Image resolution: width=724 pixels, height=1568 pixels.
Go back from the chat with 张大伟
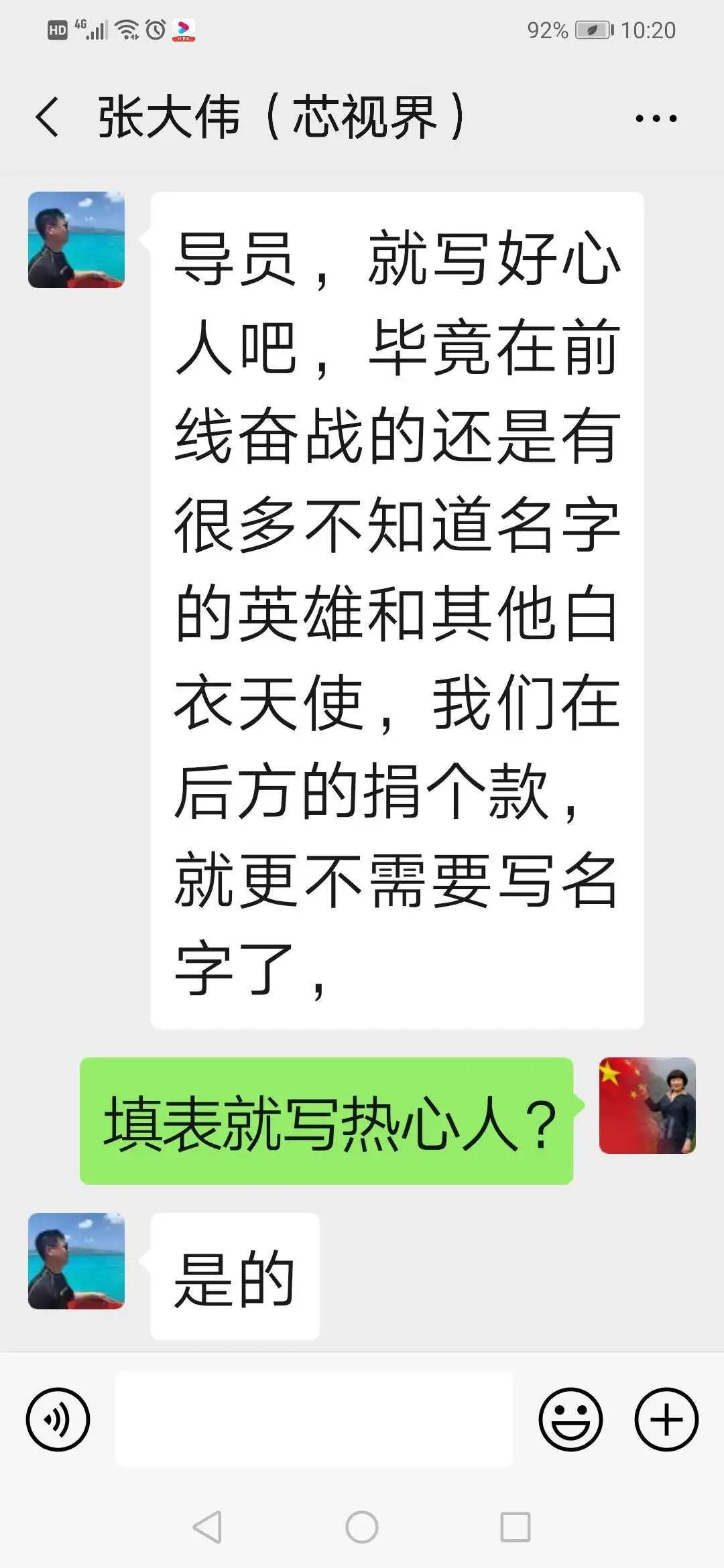(47, 117)
